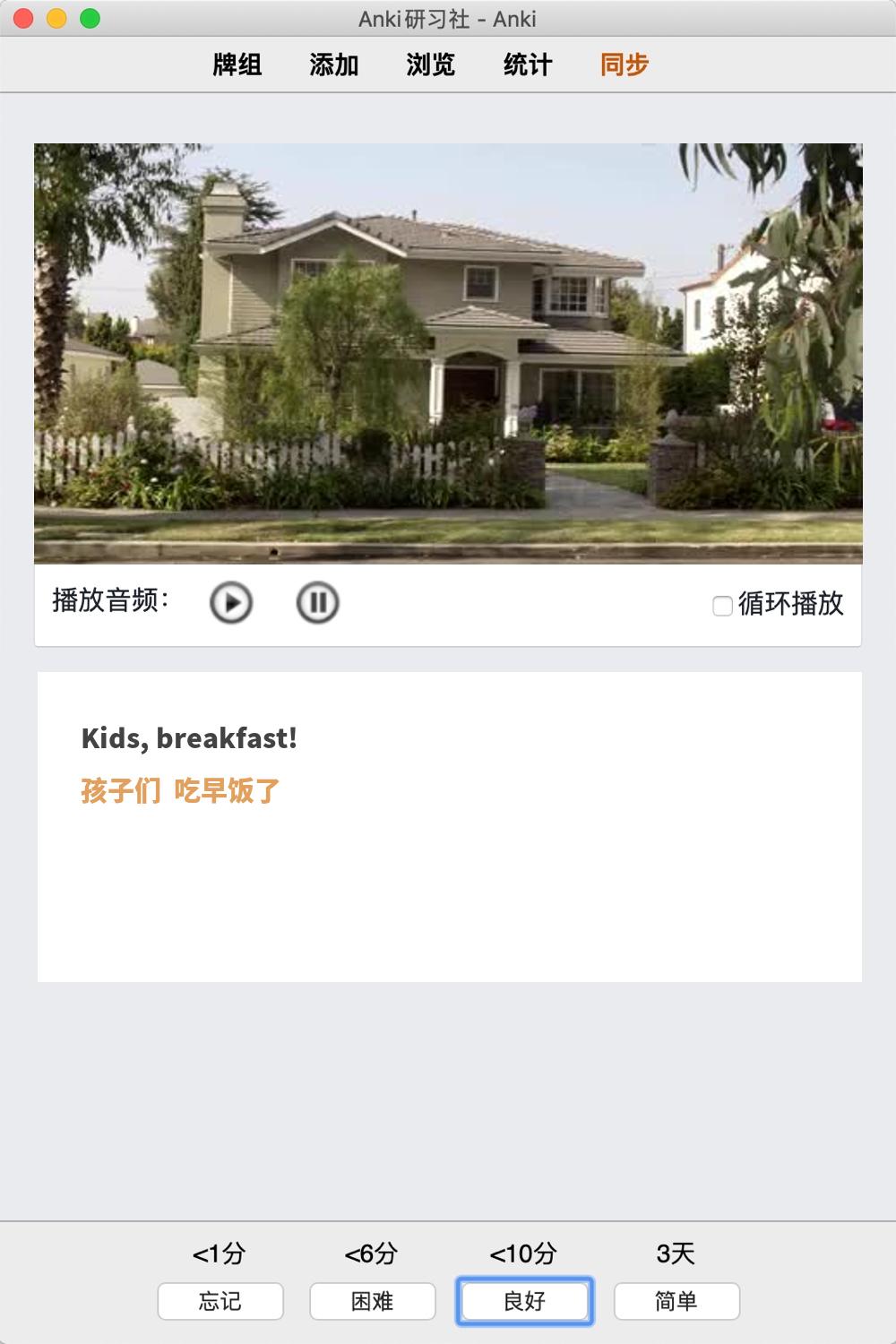Choose the 良好 answer button
This screenshot has height=1344, width=896.
pyautogui.click(x=524, y=1301)
